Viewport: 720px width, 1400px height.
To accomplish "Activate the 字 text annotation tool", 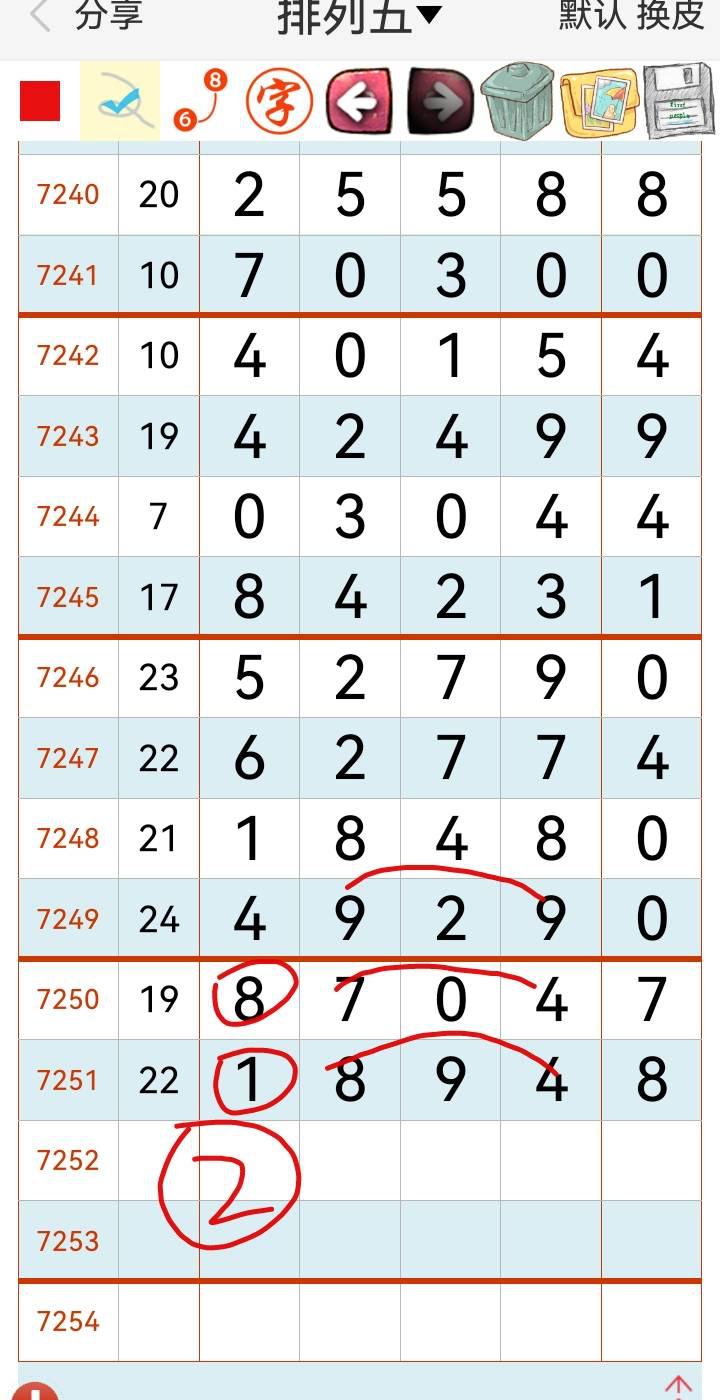I will (280, 101).
